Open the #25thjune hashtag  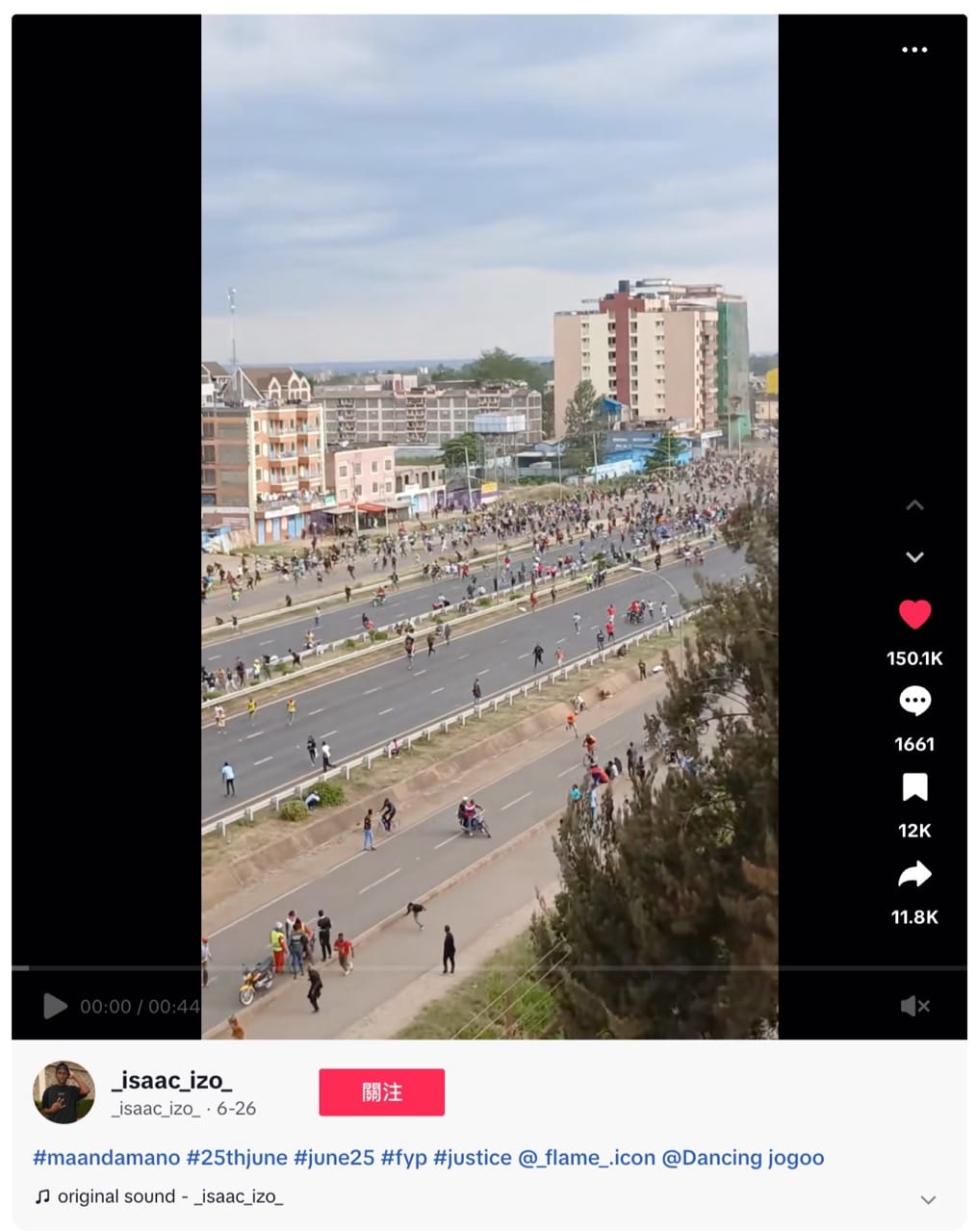coord(237,1157)
